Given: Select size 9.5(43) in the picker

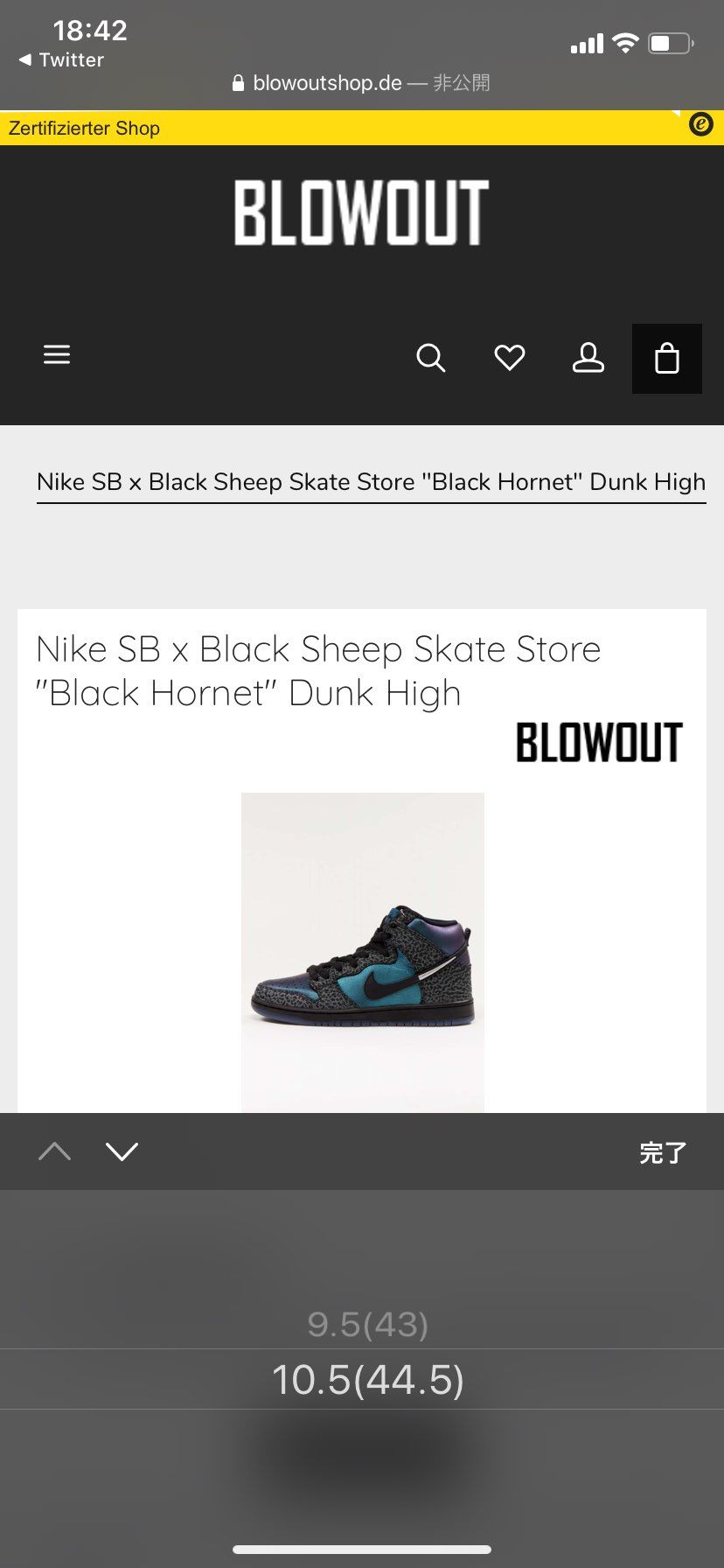Looking at the screenshot, I should tap(367, 1325).
